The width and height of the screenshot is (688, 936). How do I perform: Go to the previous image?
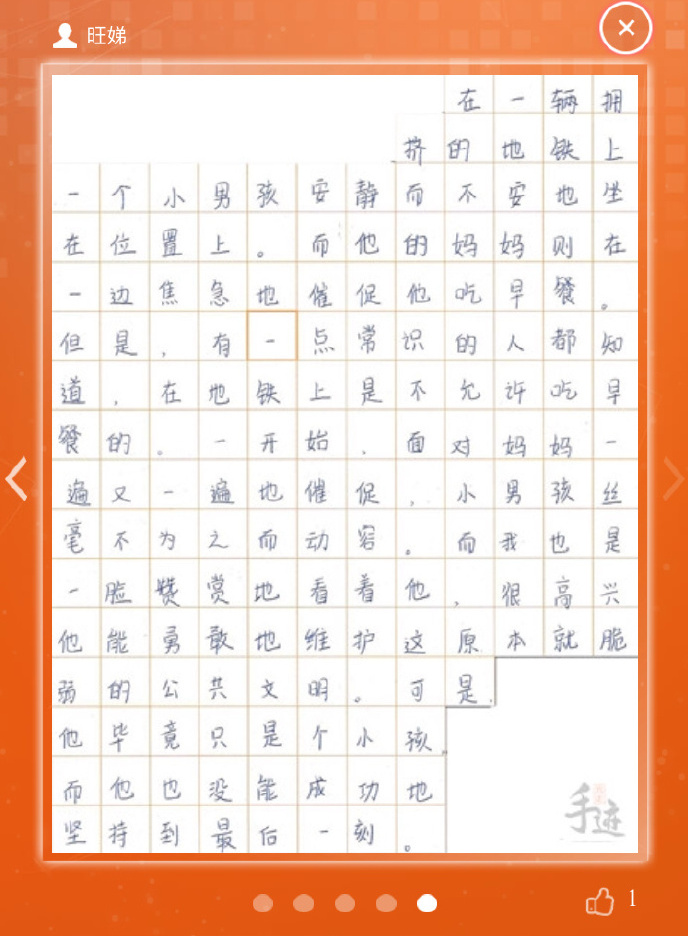point(17,479)
